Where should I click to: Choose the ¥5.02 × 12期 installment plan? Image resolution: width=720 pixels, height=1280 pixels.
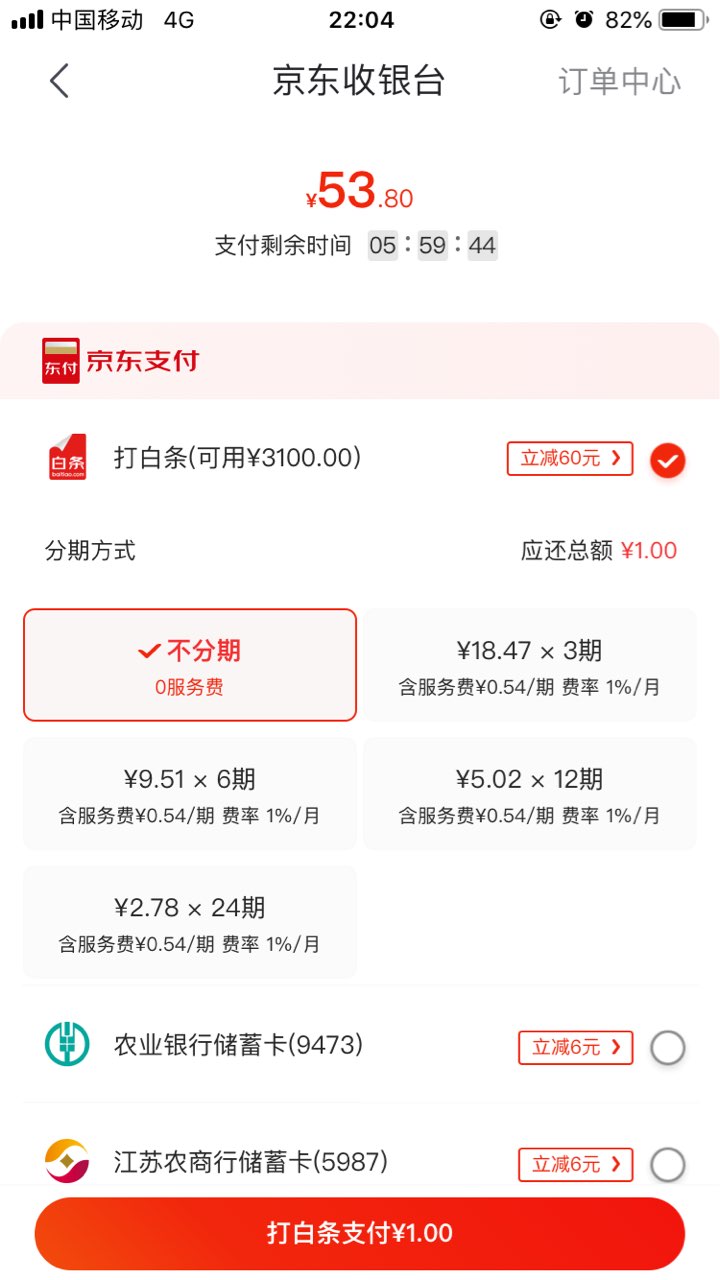point(530,794)
